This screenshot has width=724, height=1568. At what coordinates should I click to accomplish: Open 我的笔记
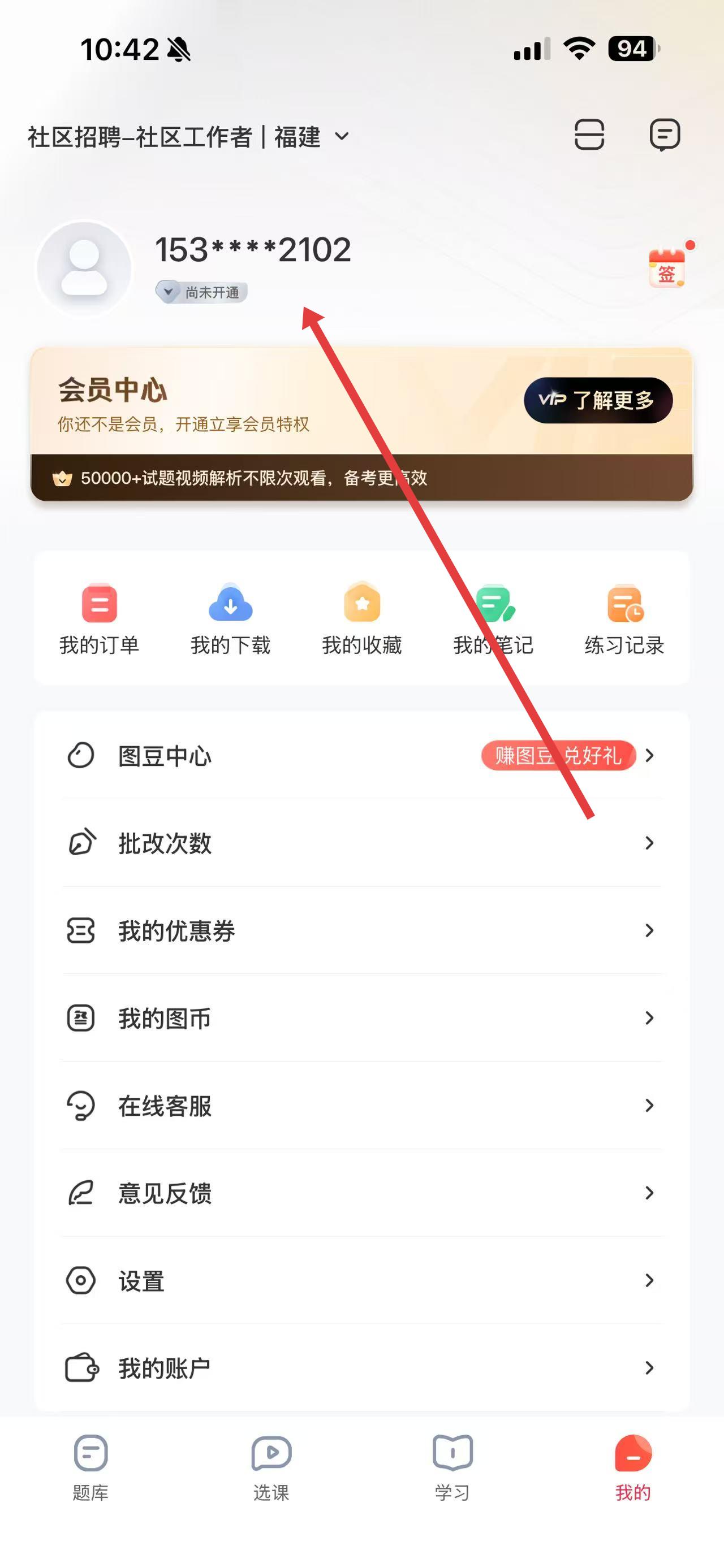click(493, 618)
